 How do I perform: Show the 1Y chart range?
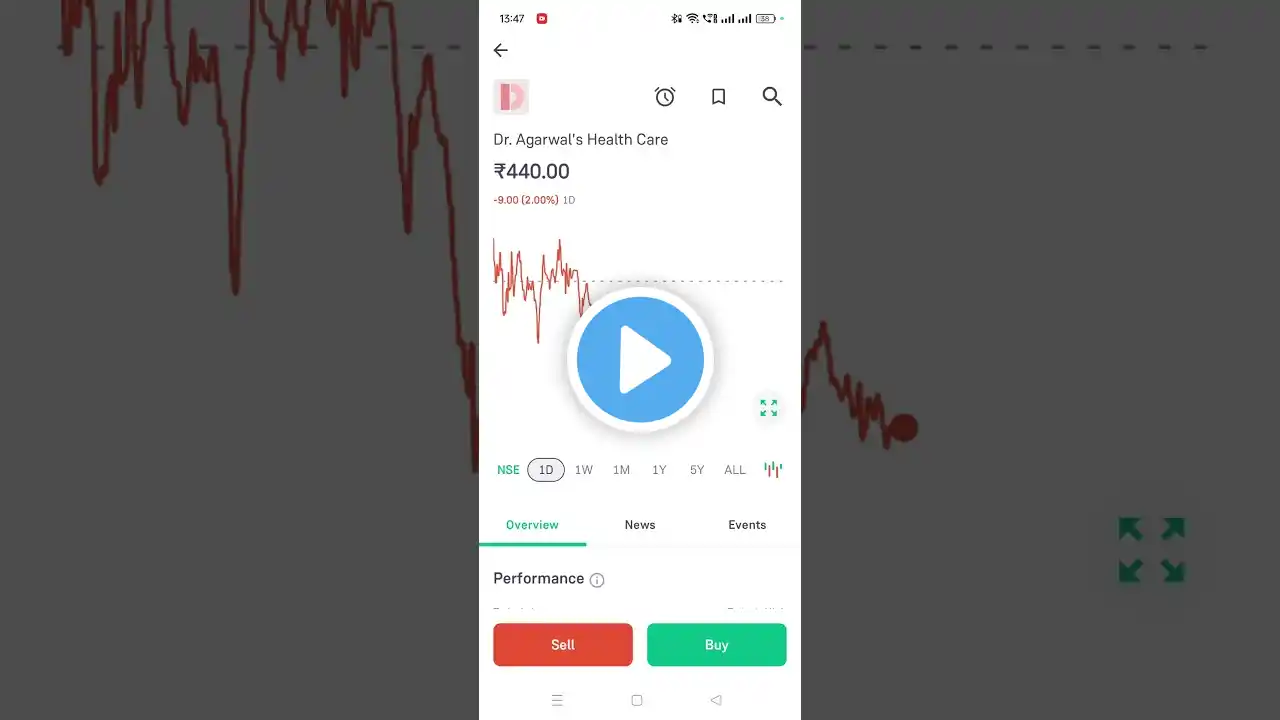tap(659, 470)
